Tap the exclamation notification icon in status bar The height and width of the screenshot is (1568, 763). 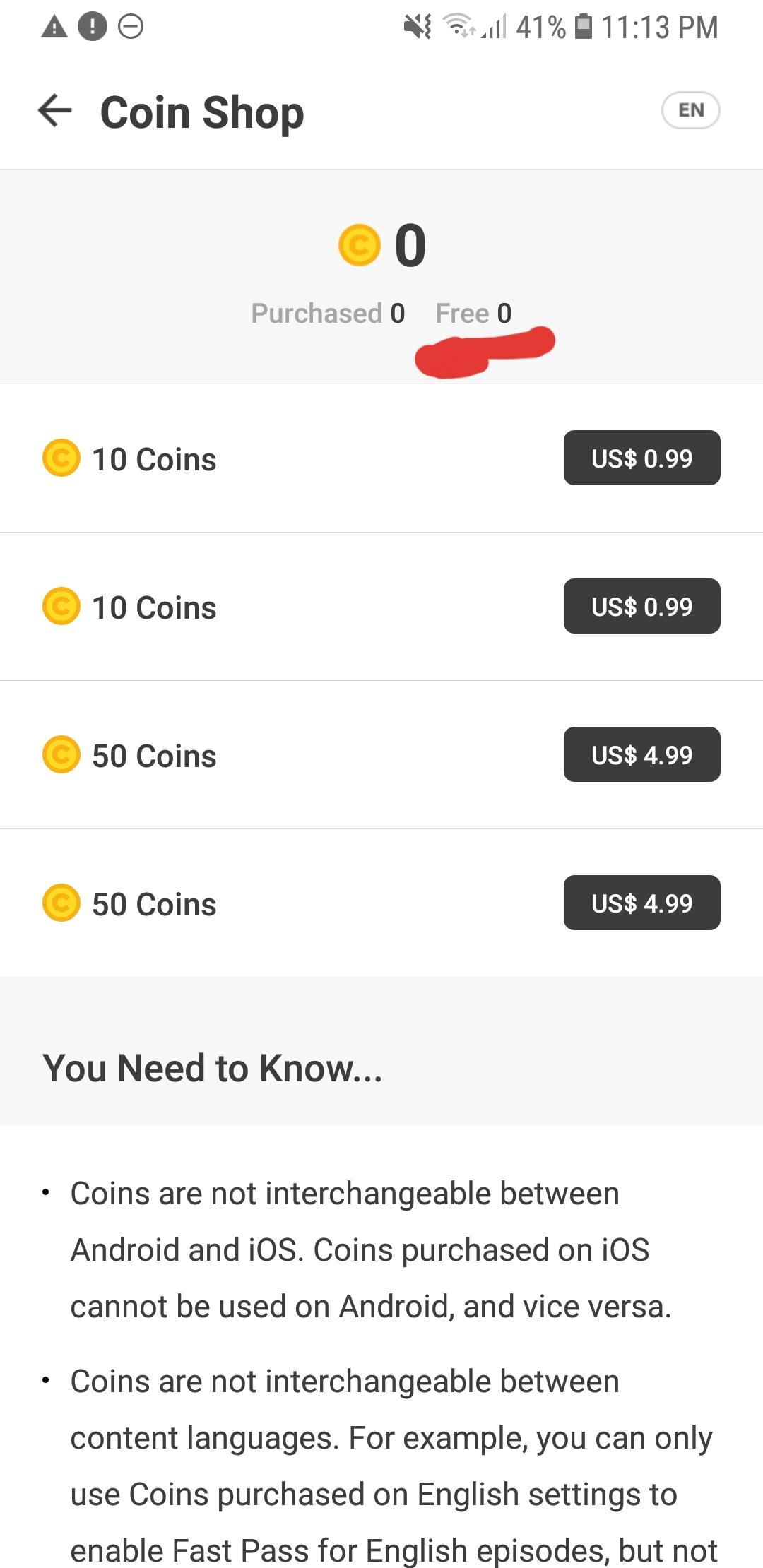[90, 26]
